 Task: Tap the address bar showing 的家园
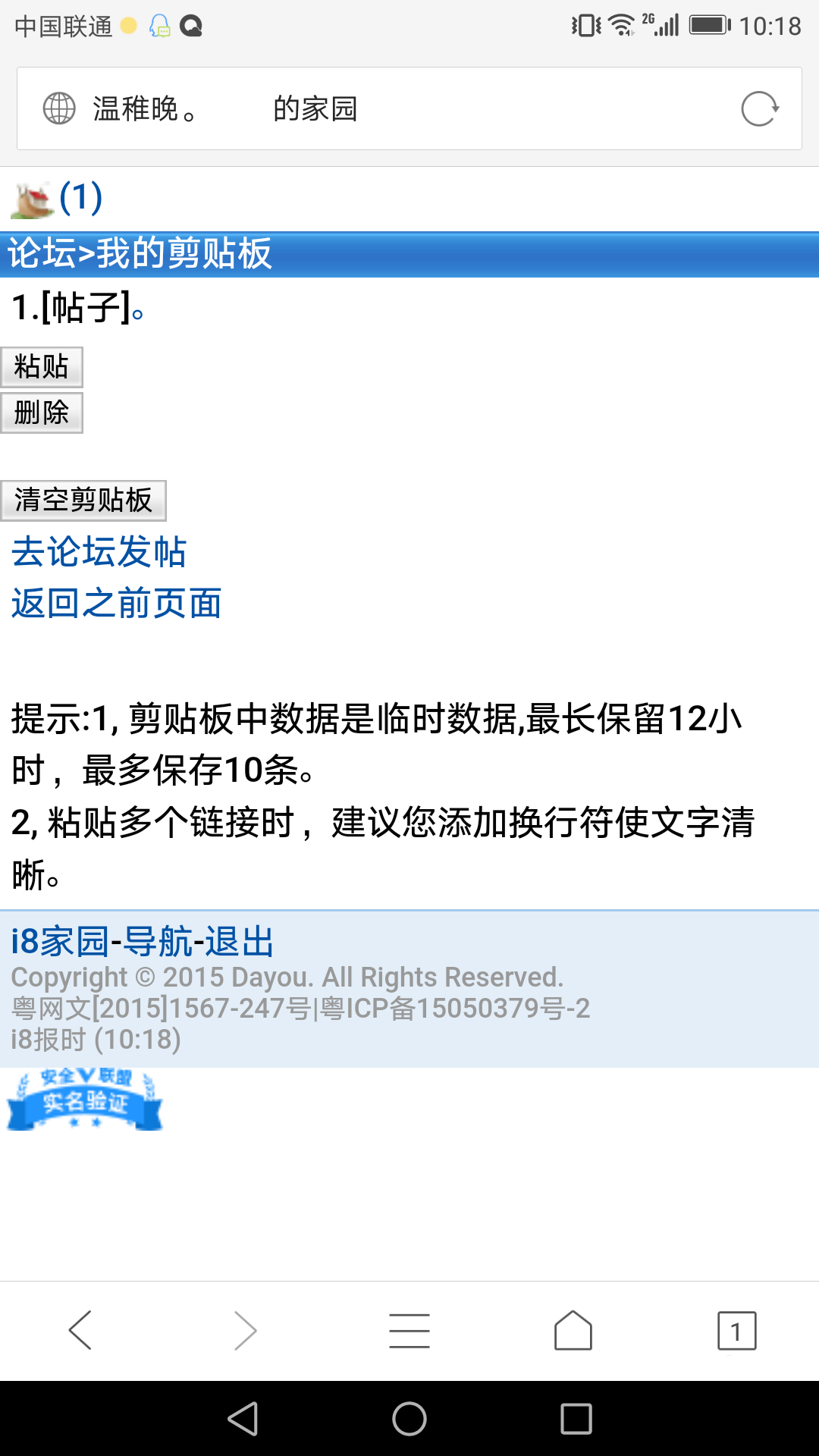tap(379, 109)
